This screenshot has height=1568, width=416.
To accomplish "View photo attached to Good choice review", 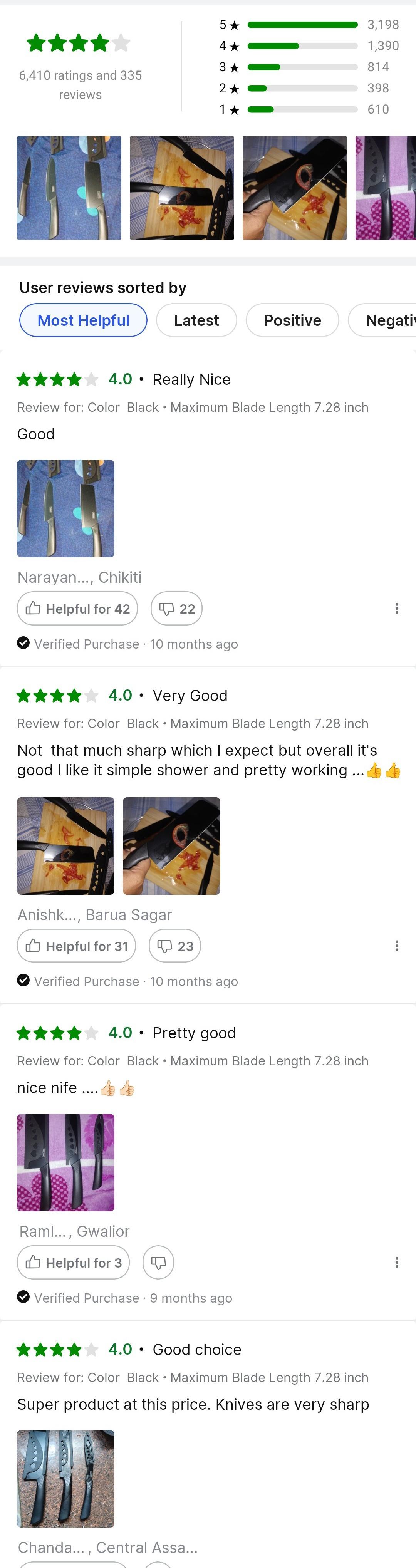I will 66,1478.
